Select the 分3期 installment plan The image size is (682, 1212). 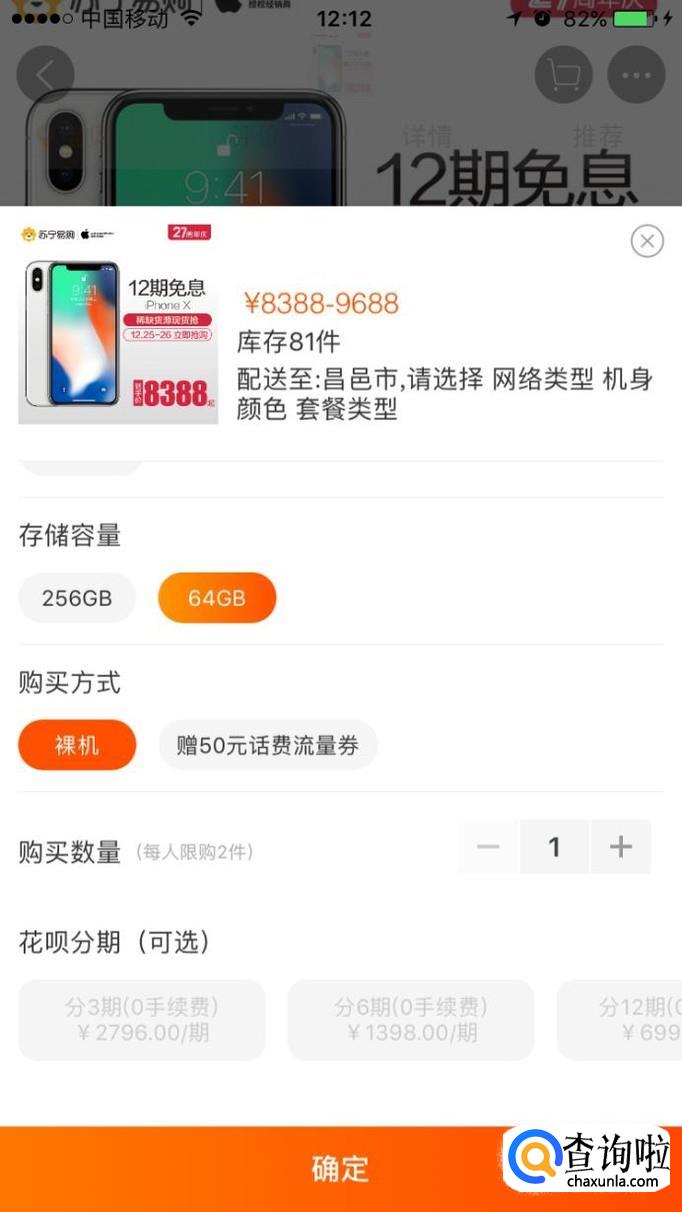pos(142,1020)
